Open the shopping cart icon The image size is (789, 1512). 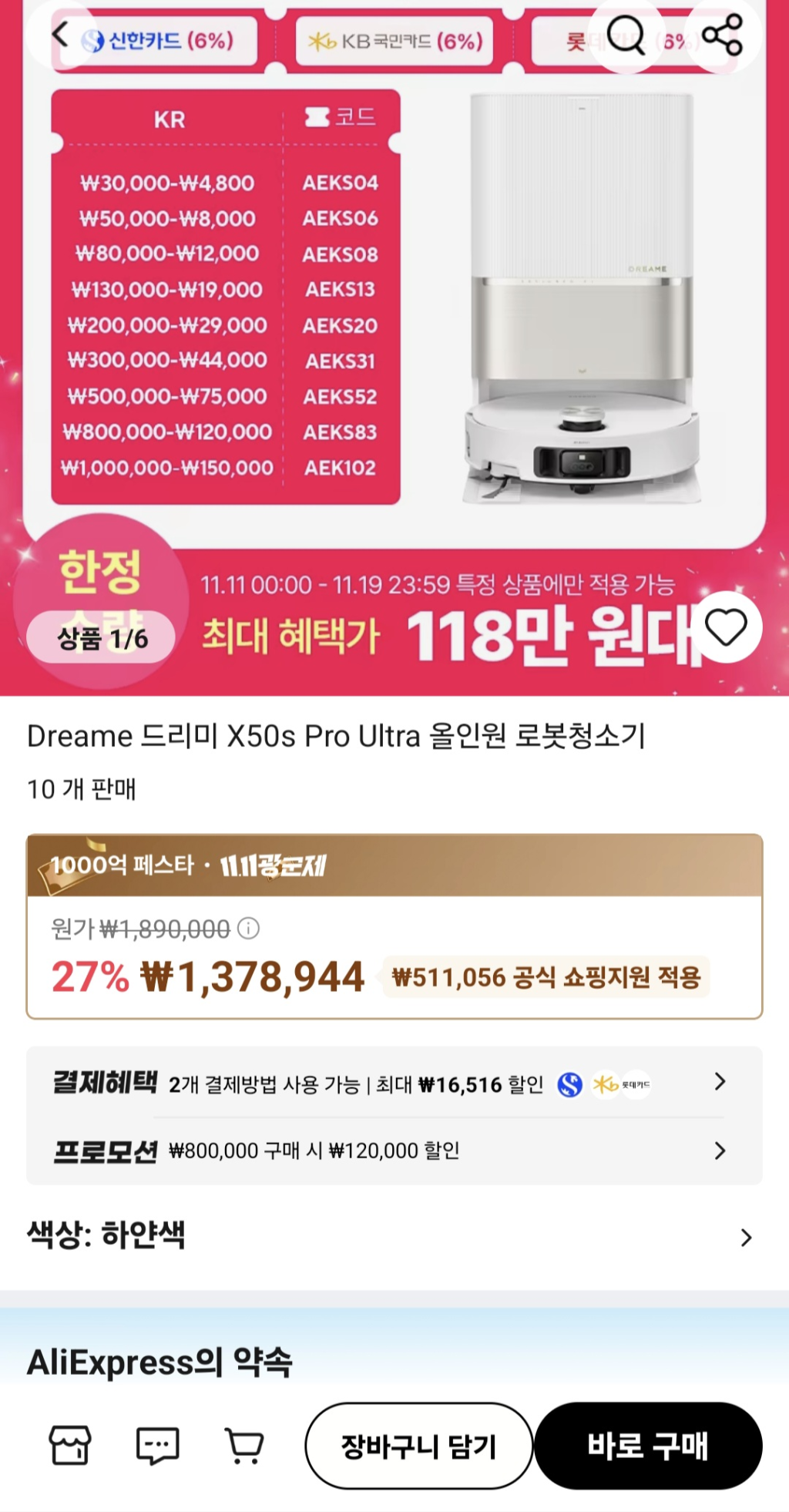tap(244, 1445)
